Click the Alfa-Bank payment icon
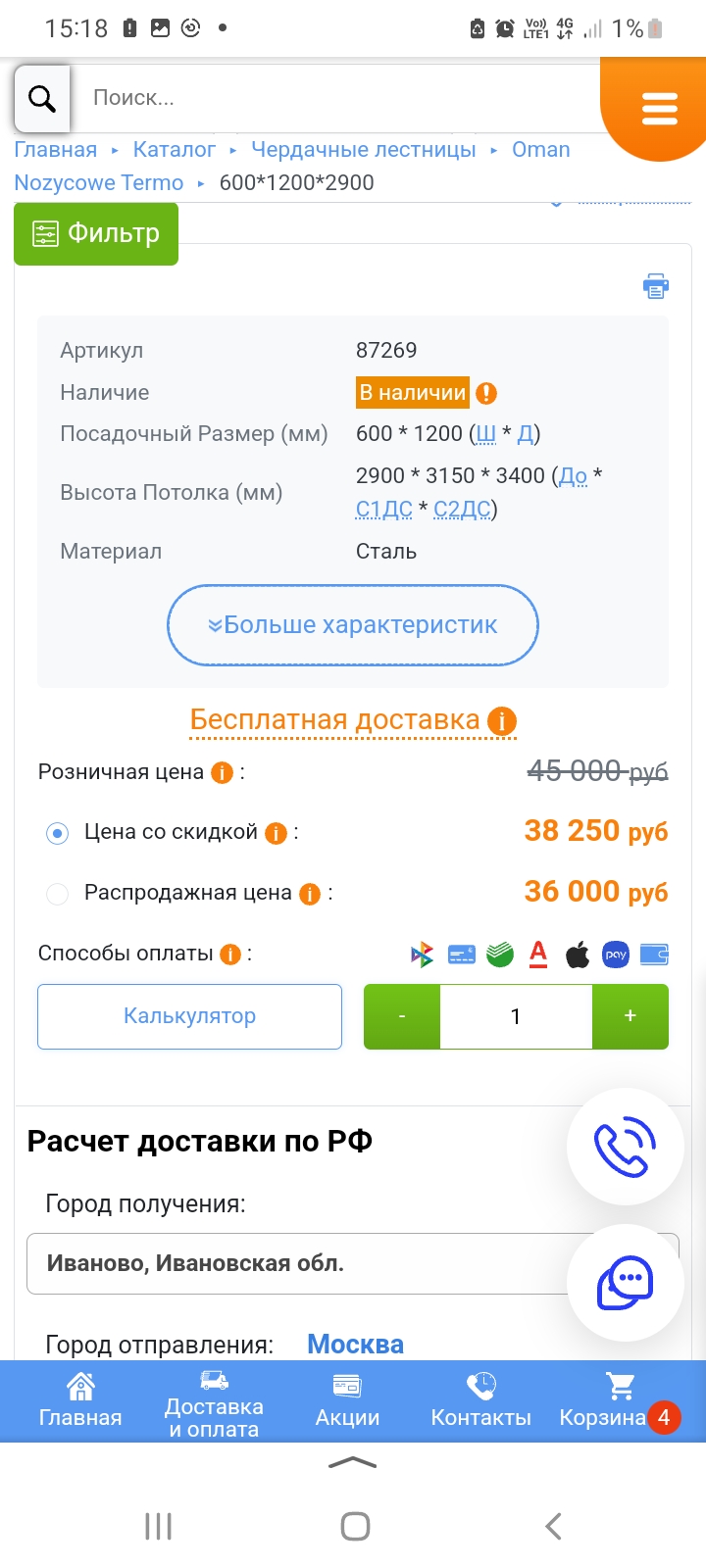This screenshot has width=706, height=1568. [537, 954]
